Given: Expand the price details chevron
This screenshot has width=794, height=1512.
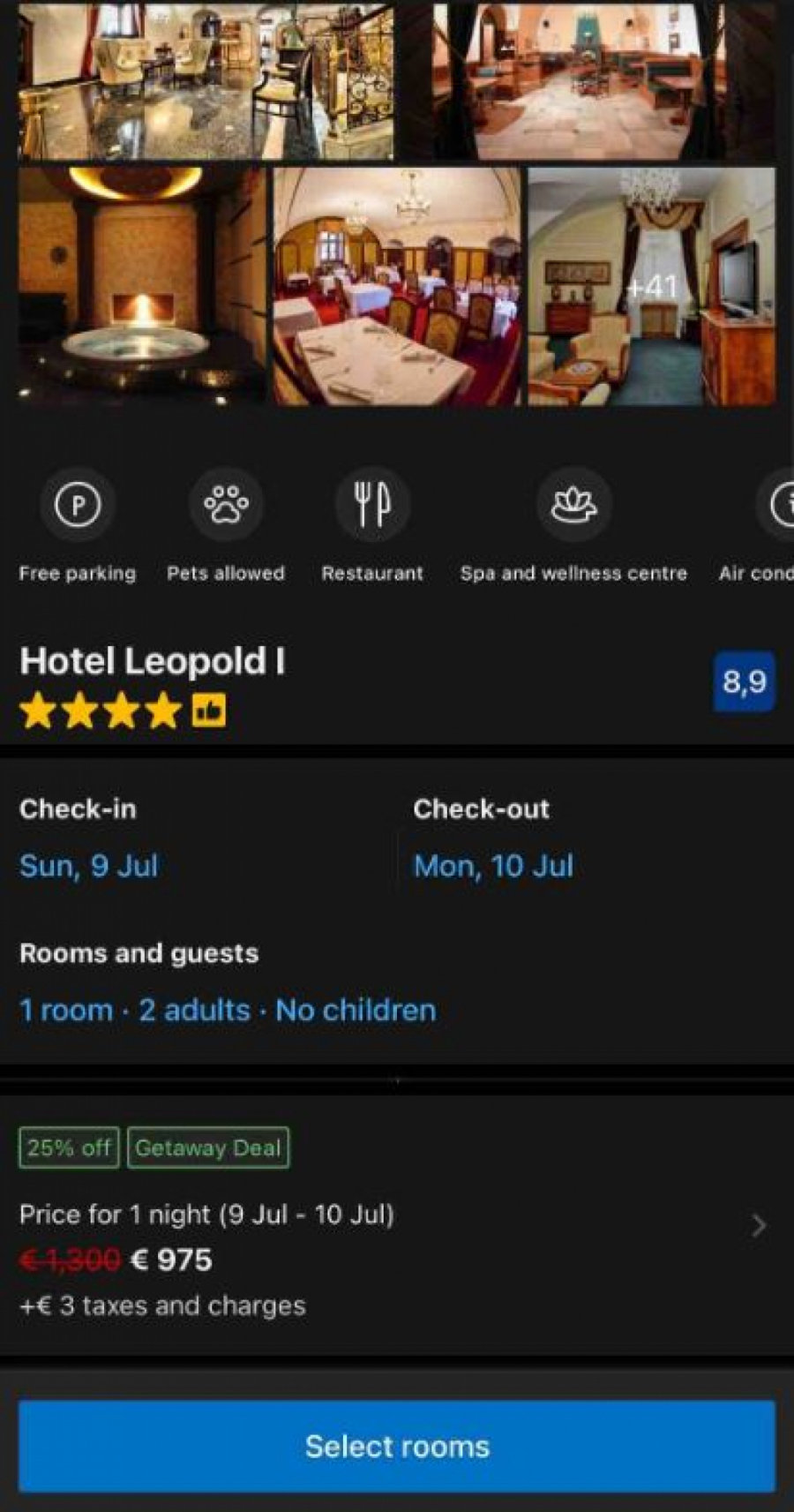Looking at the screenshot, I should click(758, 1225).
